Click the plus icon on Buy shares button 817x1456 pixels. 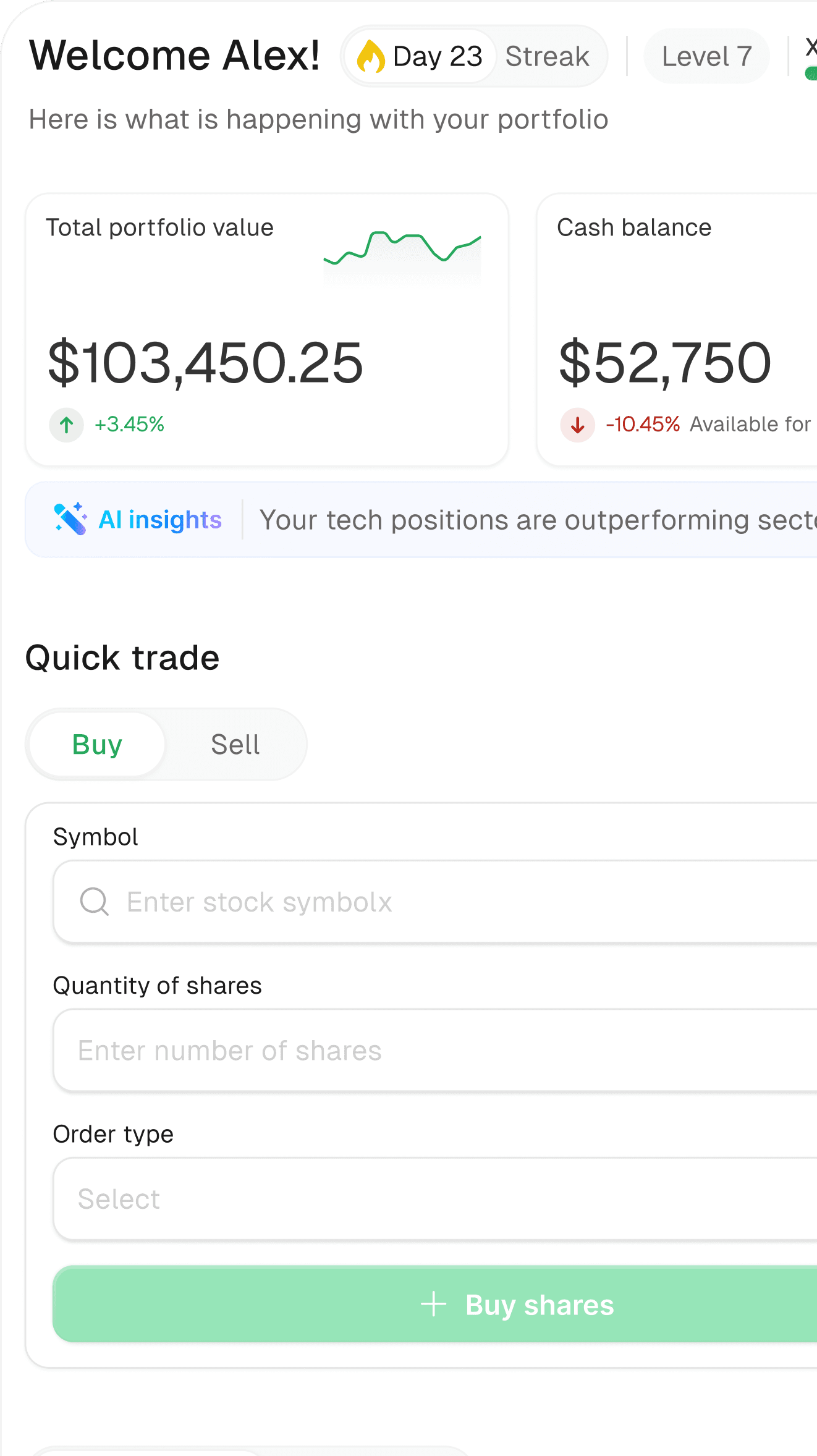pos(433,1304)
